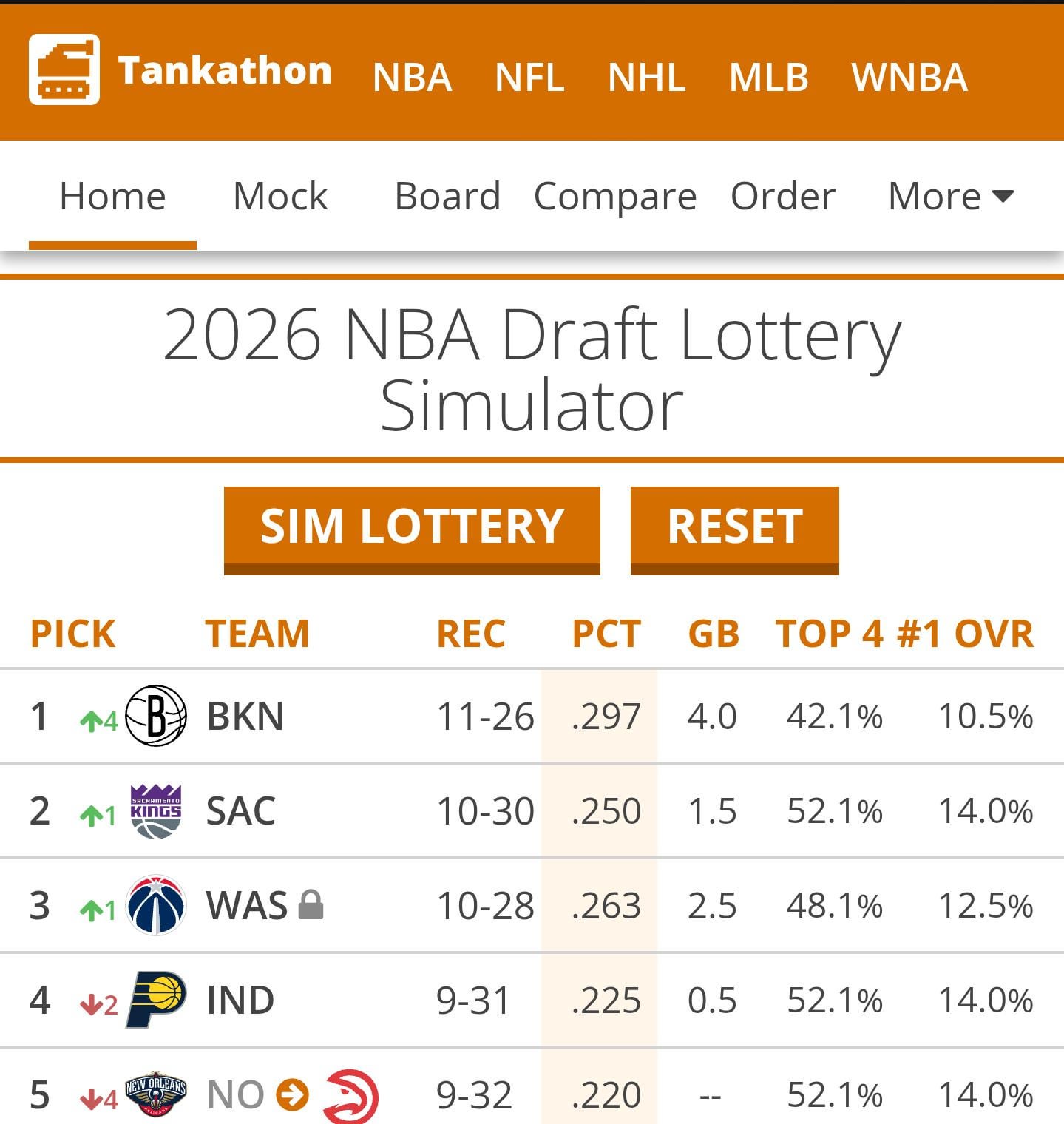Open the WAS team row
Image resolution: width=1064 pixels, height=1124 pixels.
[247, 906]
